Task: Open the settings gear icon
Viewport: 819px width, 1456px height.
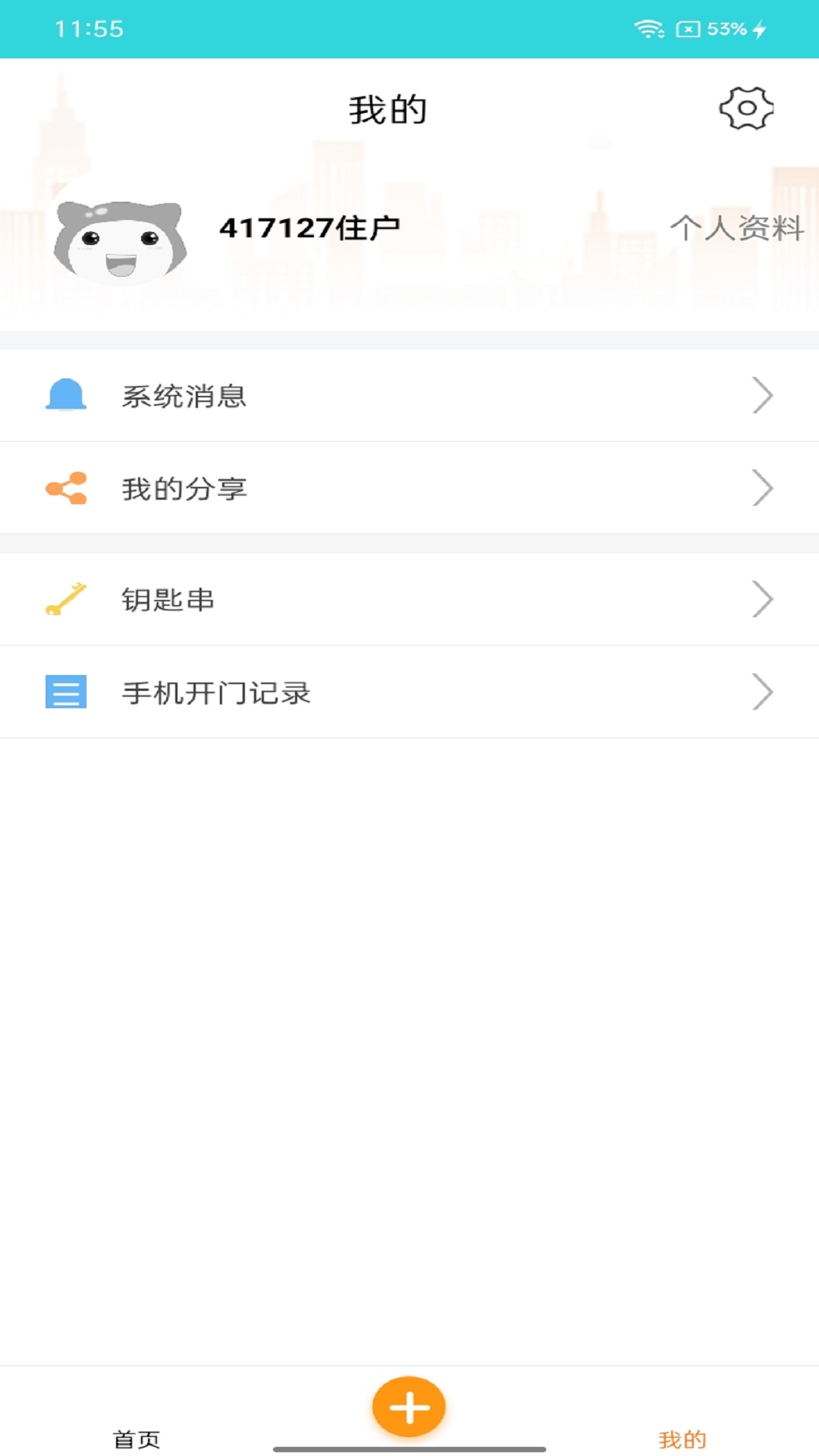Action: click(x=746, y=108)
